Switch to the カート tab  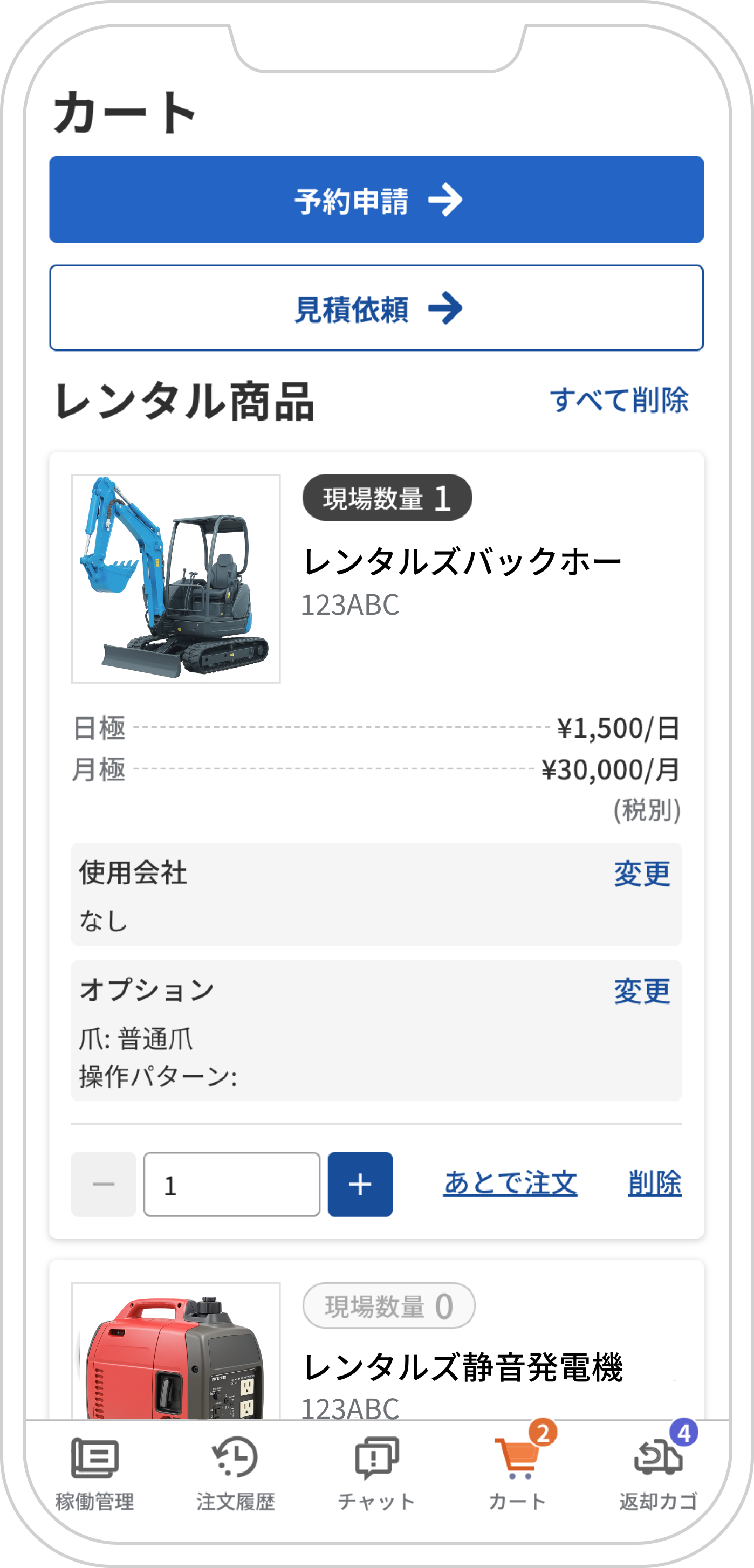(518, 1473)
